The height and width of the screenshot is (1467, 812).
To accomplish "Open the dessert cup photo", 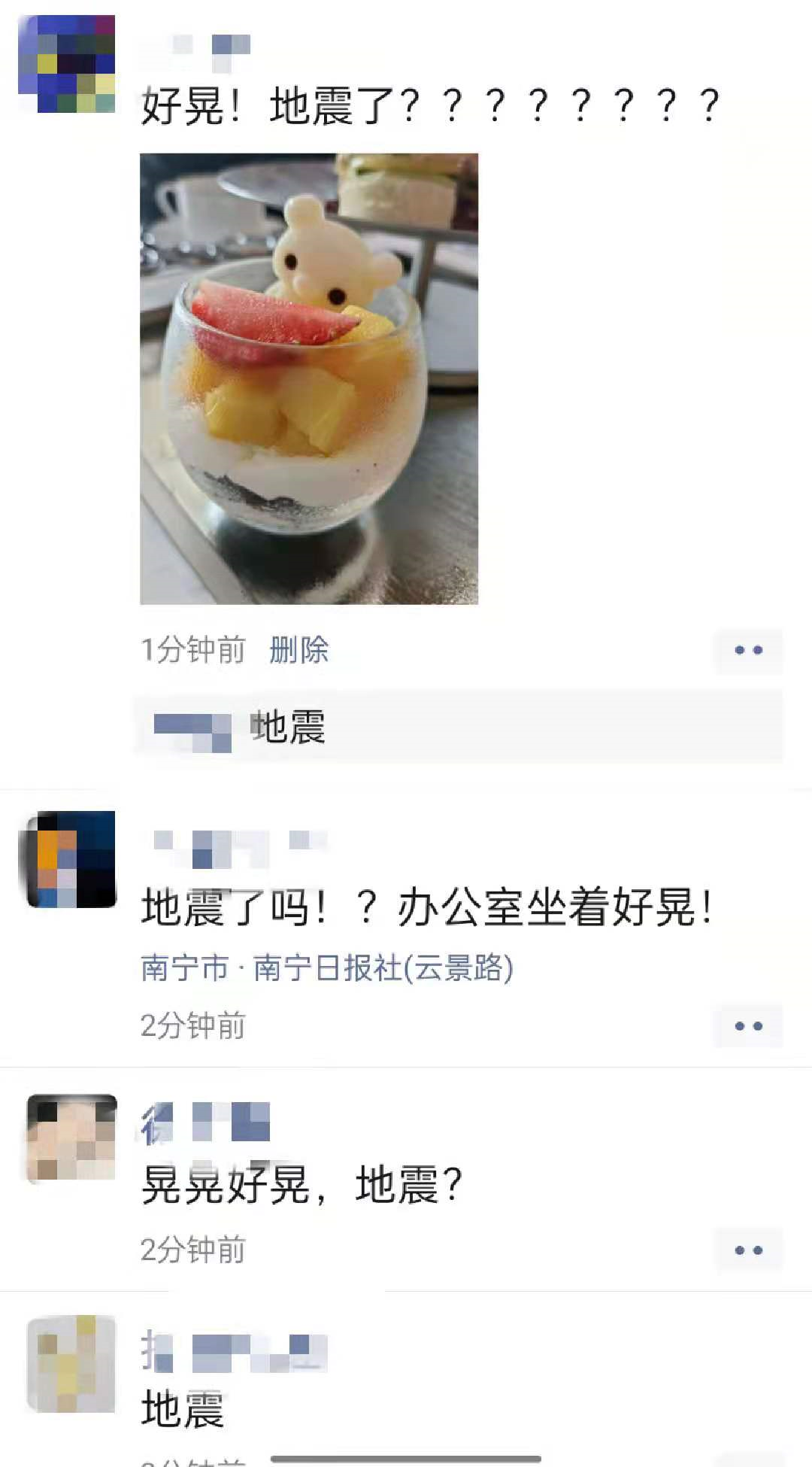I will 308,378.
